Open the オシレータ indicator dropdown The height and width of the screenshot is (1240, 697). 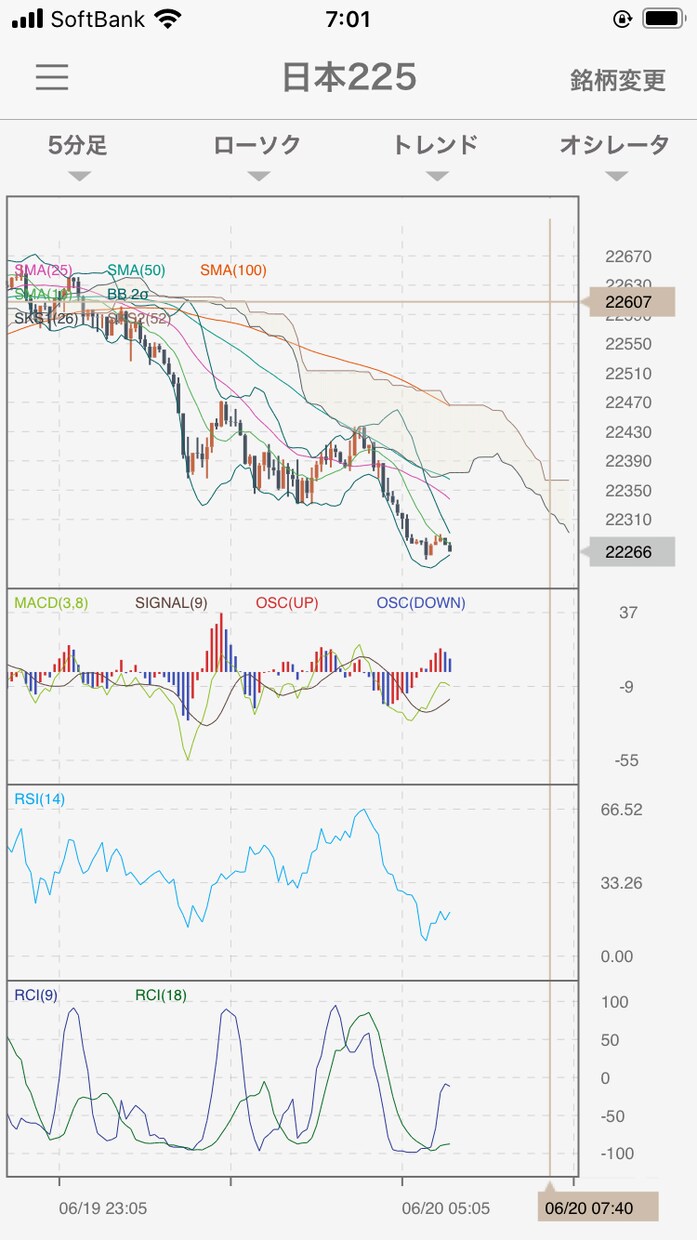point(614,155)
